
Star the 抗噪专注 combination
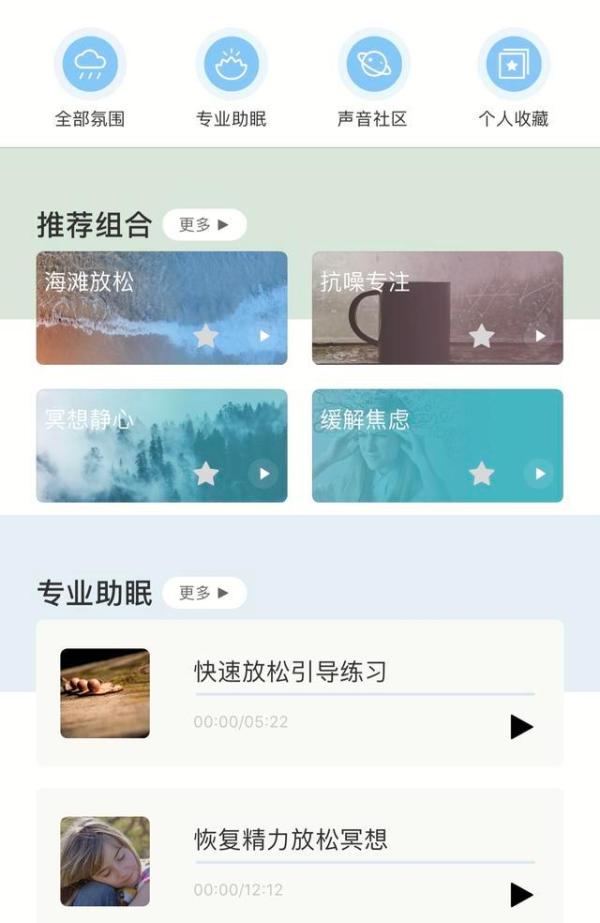point(482,336)
